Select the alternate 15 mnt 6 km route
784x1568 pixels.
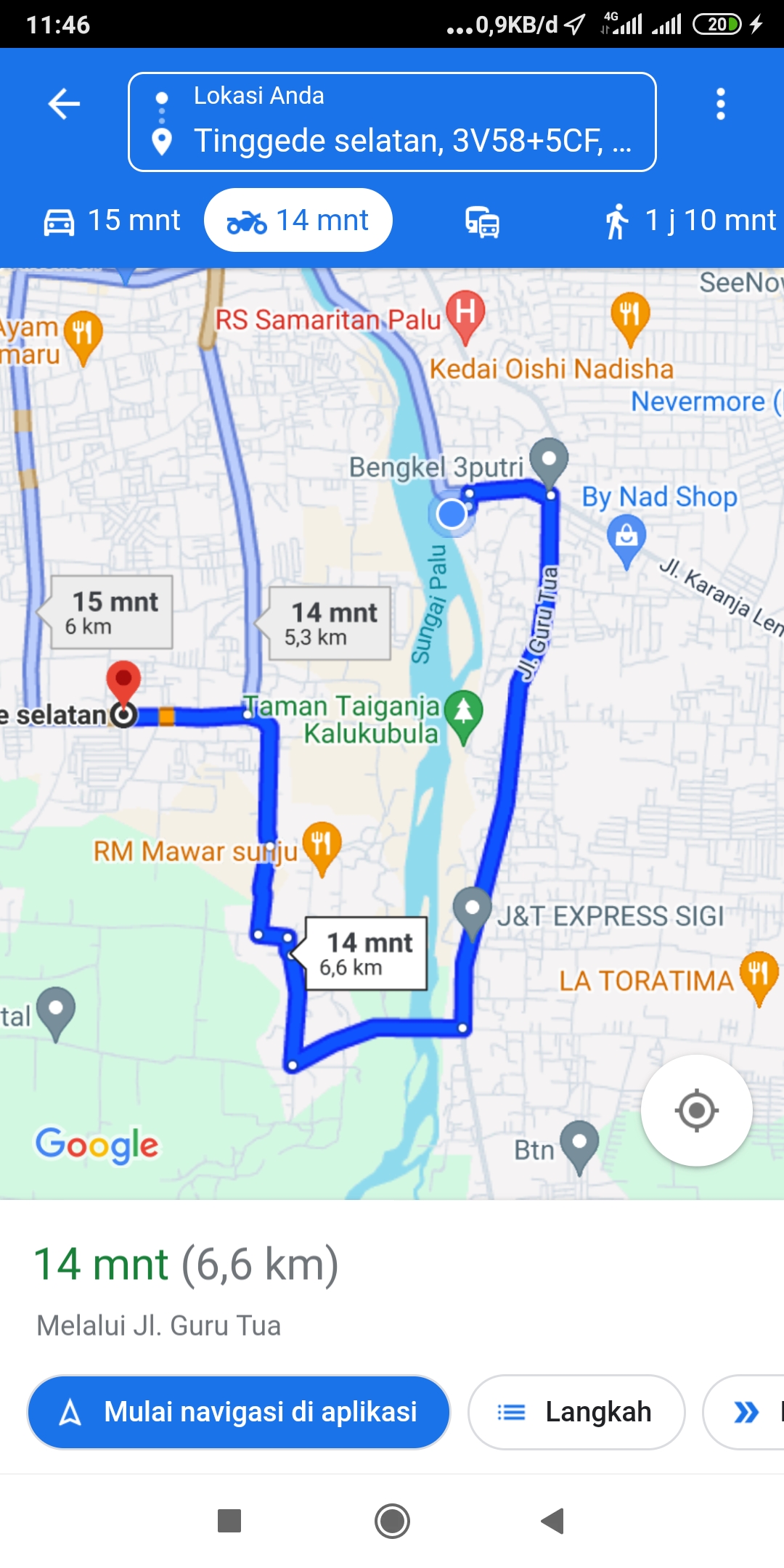(112, 612)
